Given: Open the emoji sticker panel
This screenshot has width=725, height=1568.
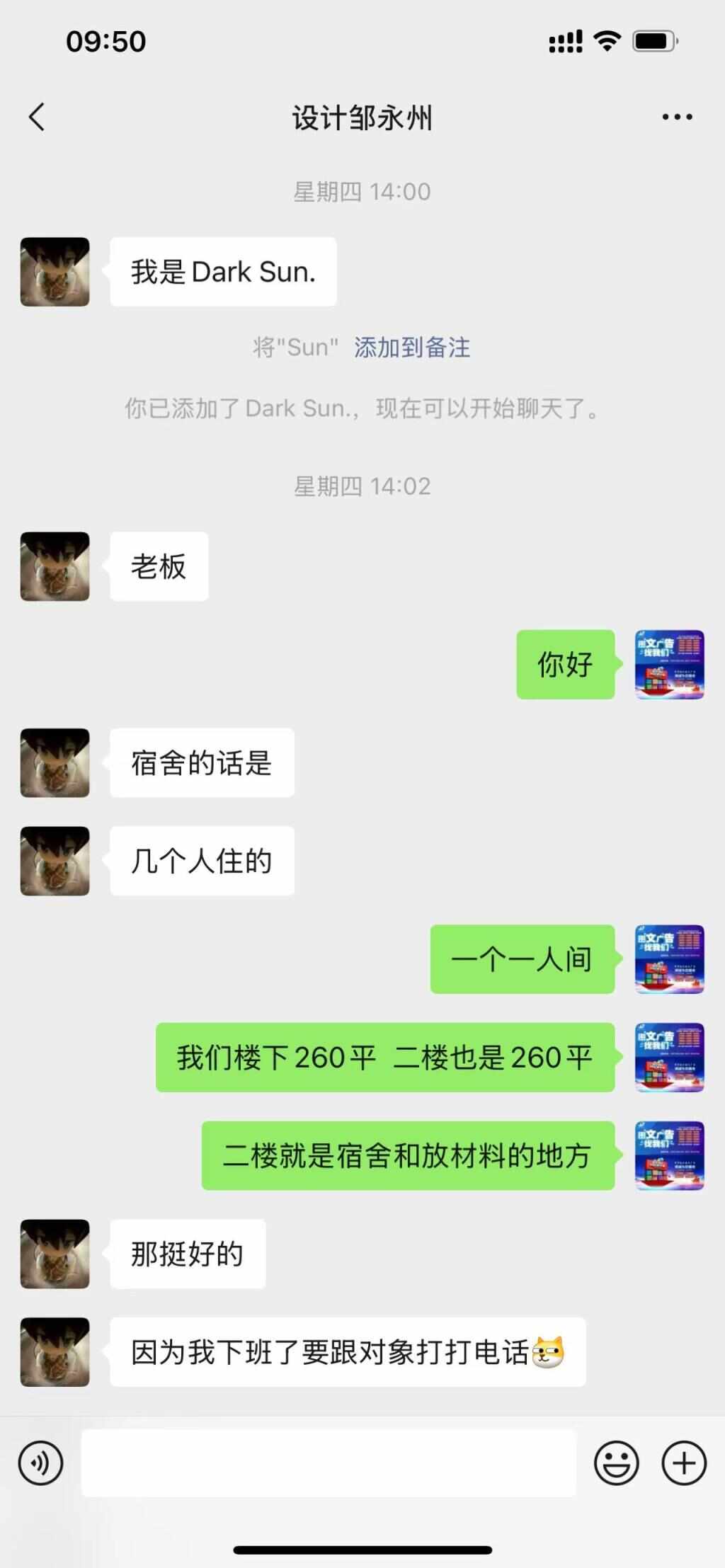Looking at the screenshot, I should 616,1463.
